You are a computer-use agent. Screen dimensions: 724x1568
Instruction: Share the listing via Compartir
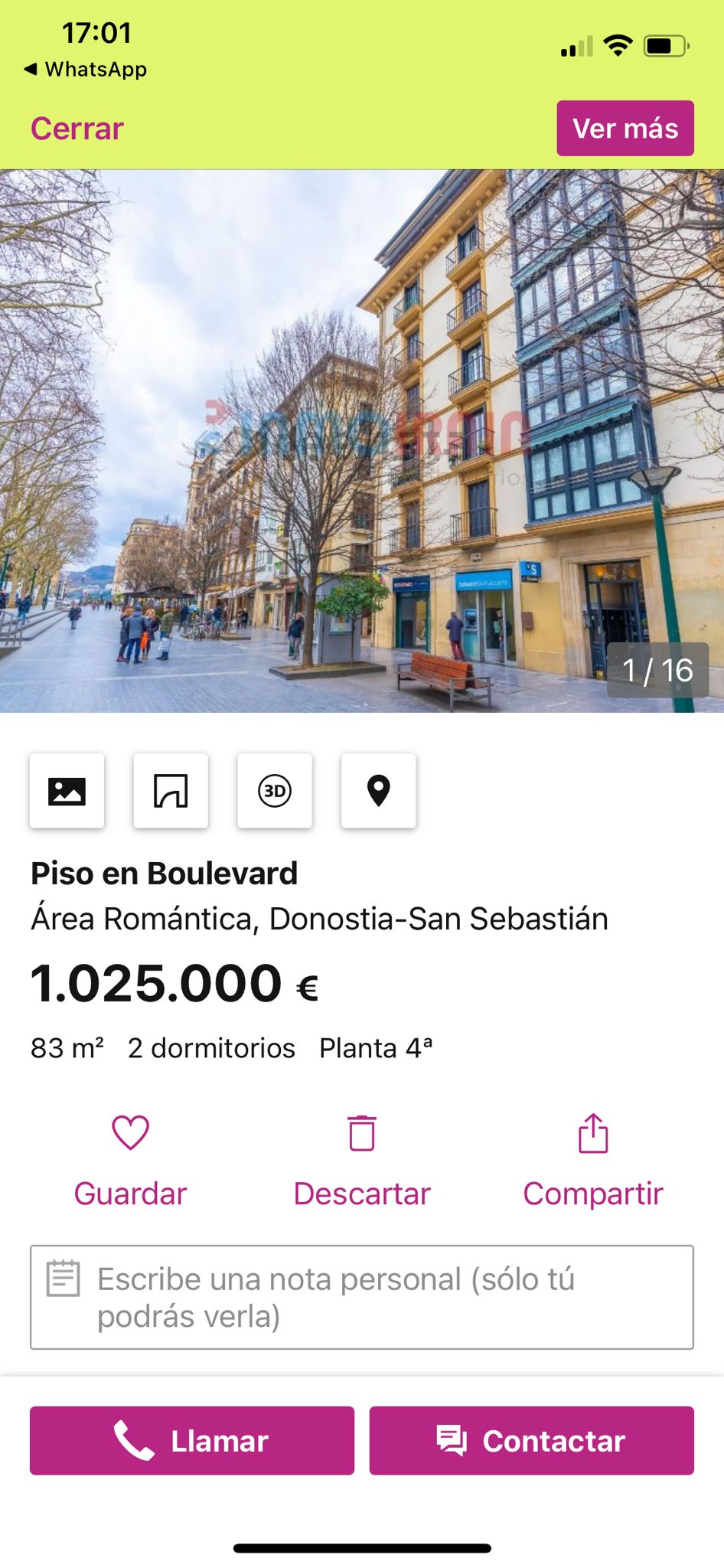point(593,1161)
